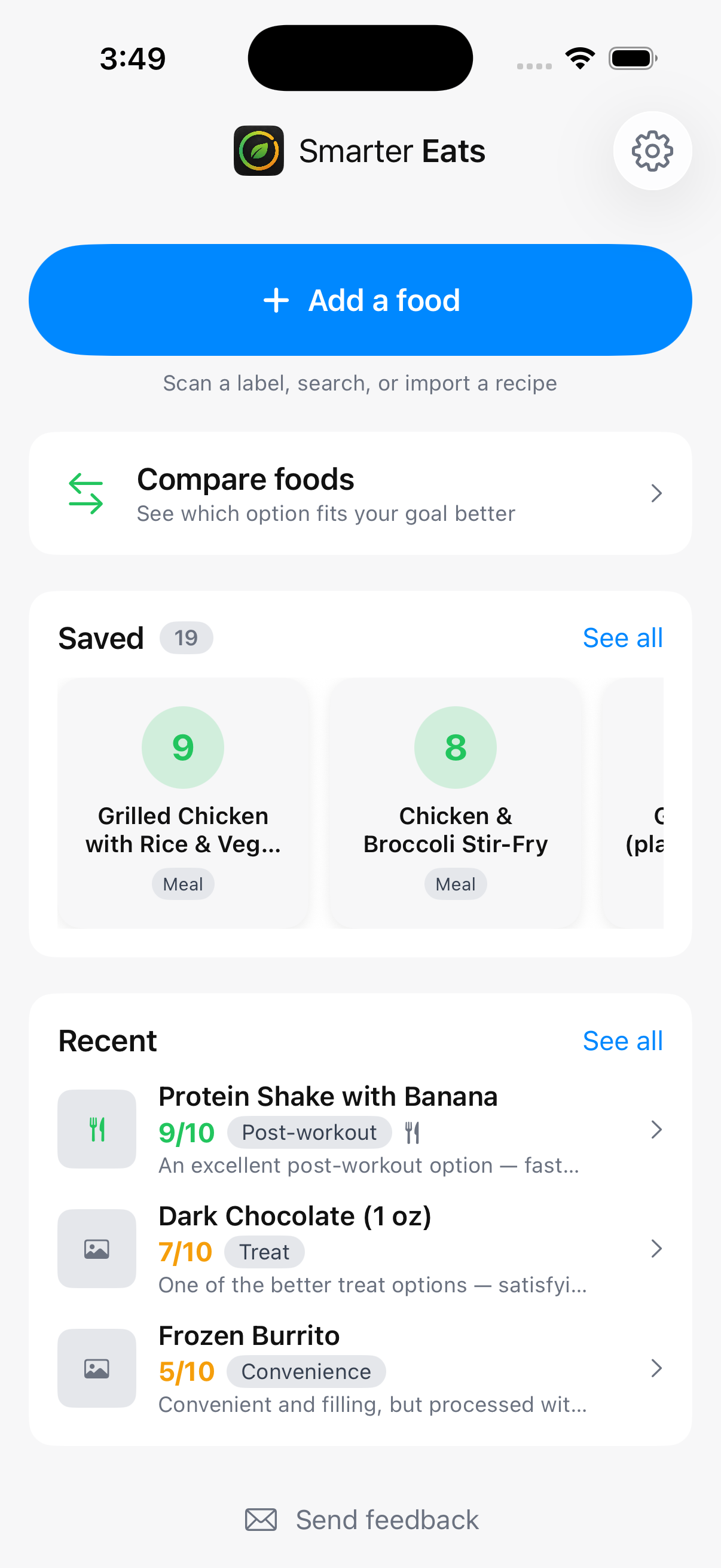The width and height of the screenshot is (721, 1568).
Task: Tap the utensils icon beside Protein Shake
Action: click(x=96, y=1129)
